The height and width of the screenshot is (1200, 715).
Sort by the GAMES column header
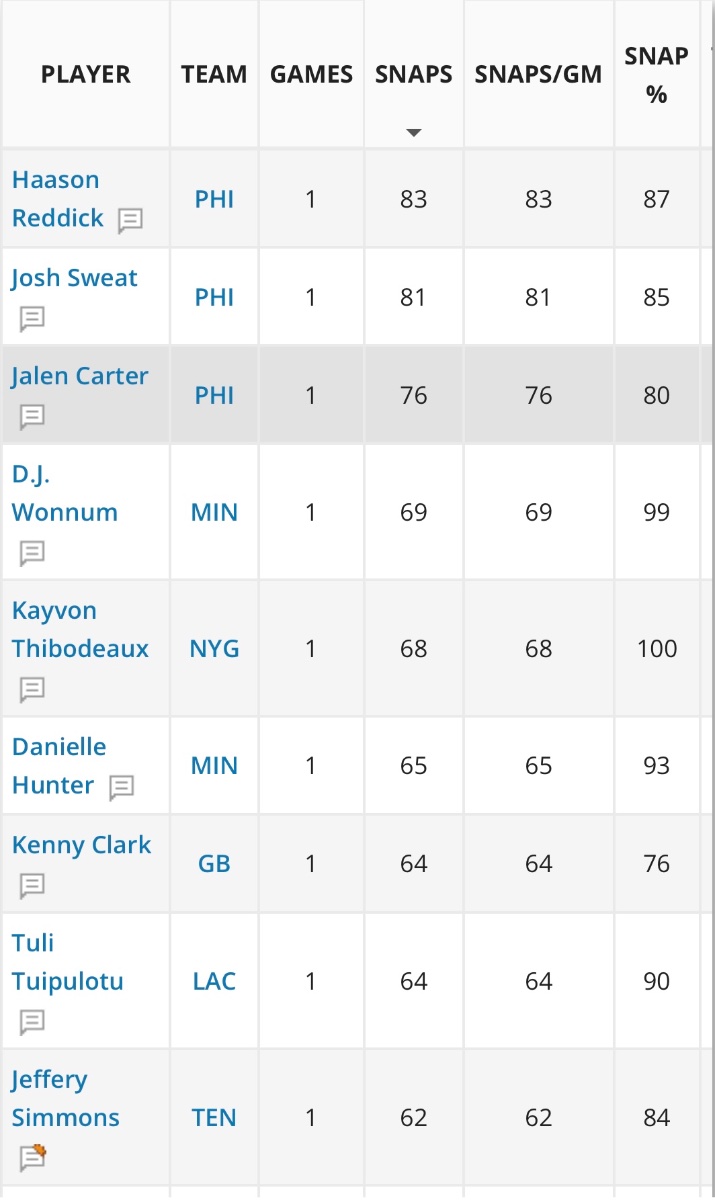pyautogui.click(x=311, y=75)
